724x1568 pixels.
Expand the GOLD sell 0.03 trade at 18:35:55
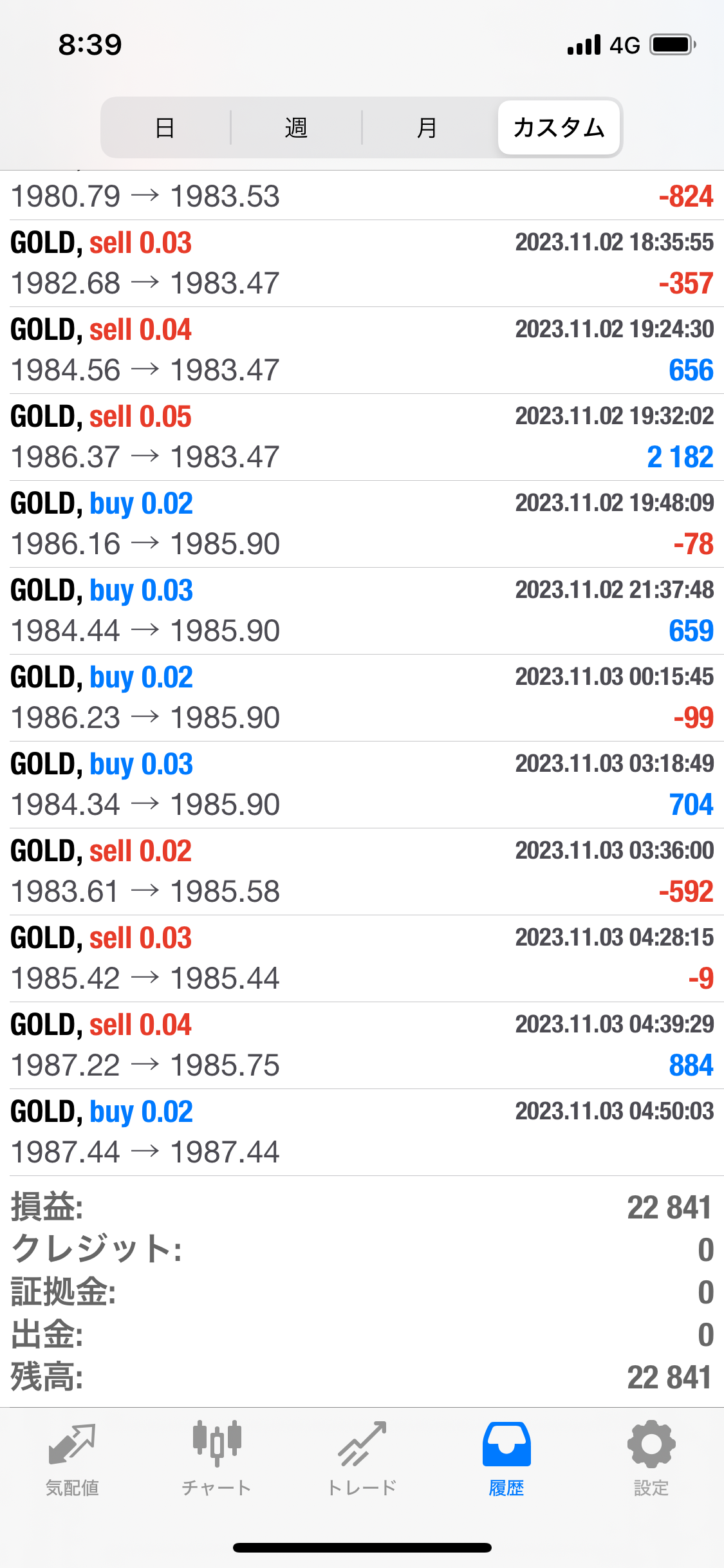tap(362, 263)
